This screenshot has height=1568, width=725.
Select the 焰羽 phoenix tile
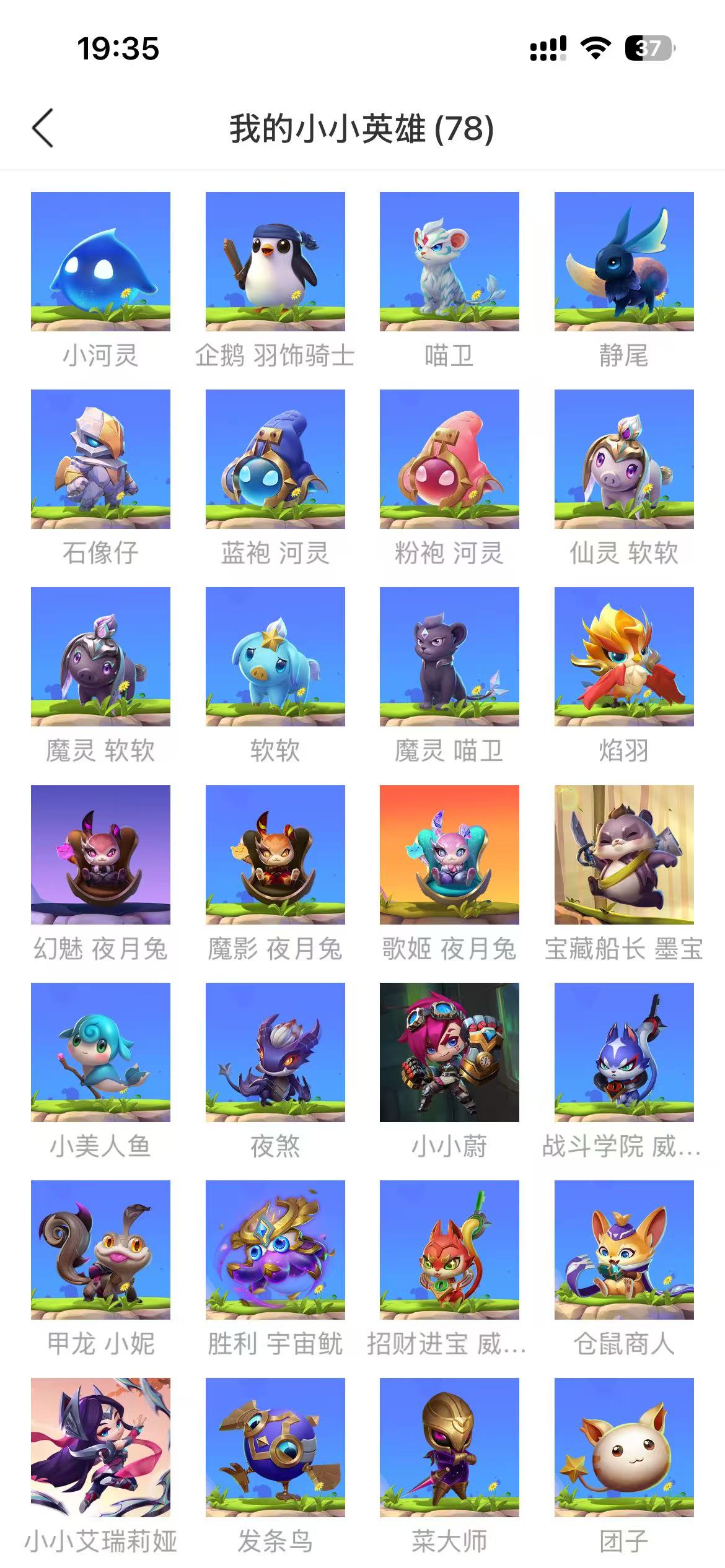[624, 656]
